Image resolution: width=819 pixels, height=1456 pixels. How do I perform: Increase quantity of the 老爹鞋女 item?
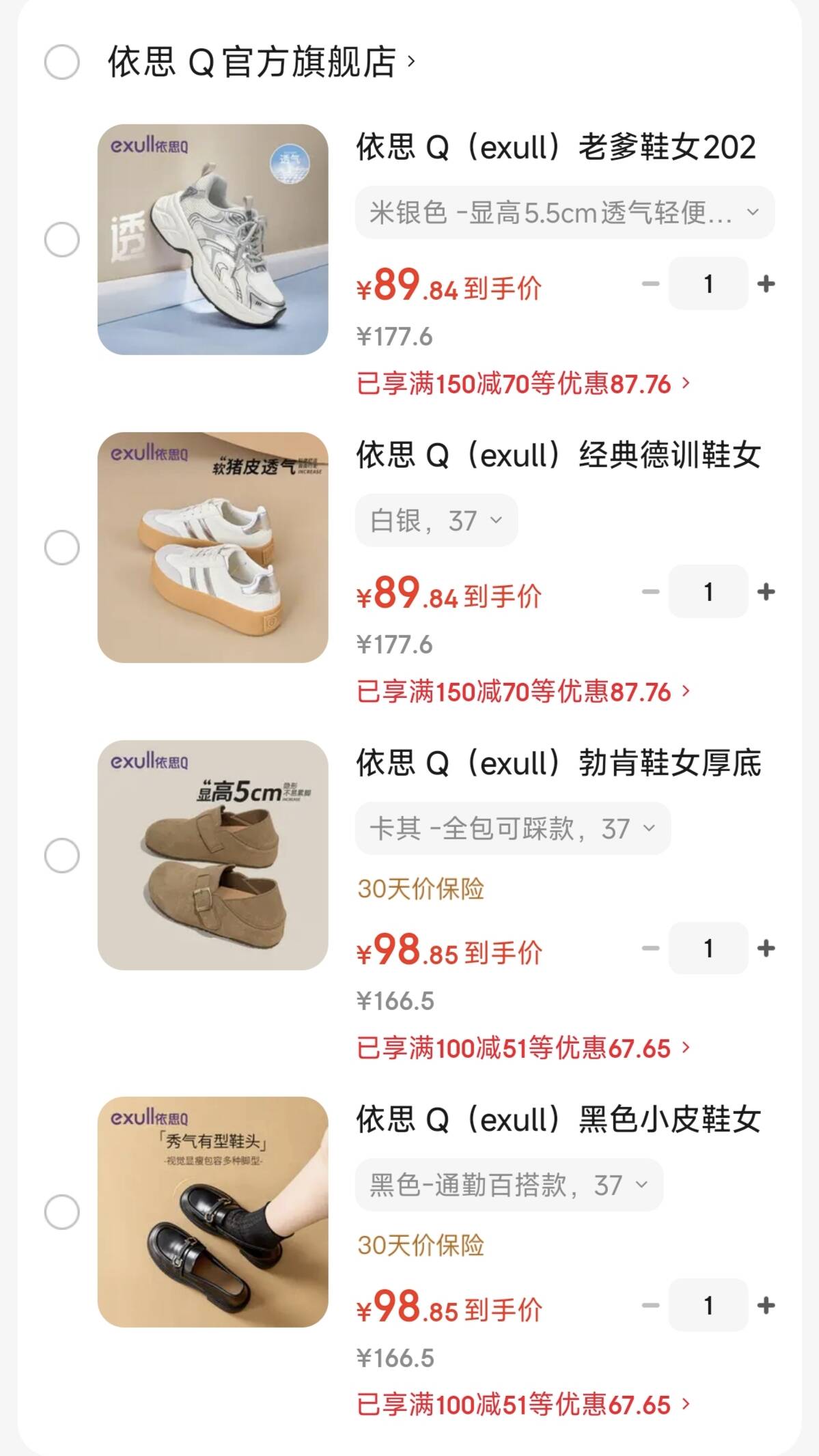click(x=766, y=283)
